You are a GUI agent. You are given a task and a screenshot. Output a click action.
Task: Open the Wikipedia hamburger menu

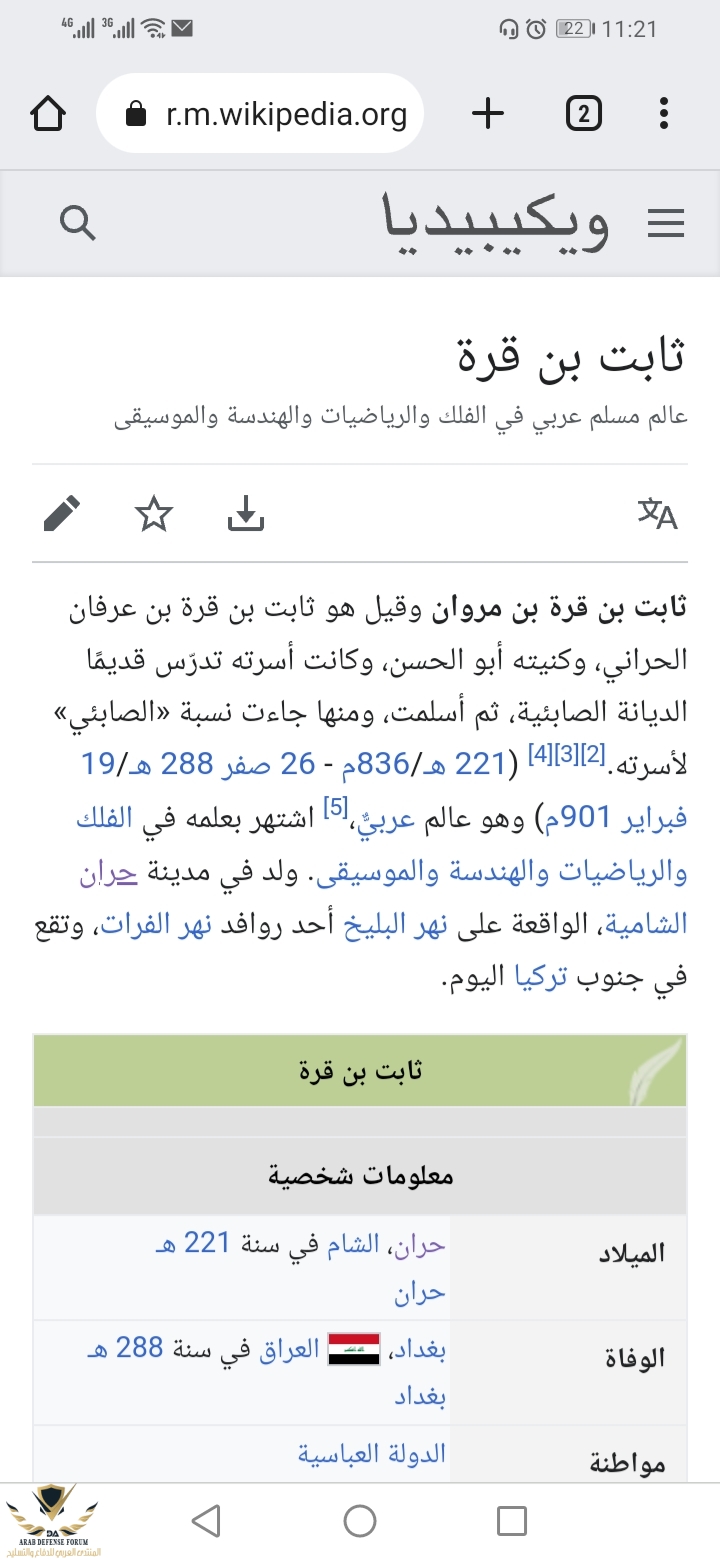coord(666,223)
